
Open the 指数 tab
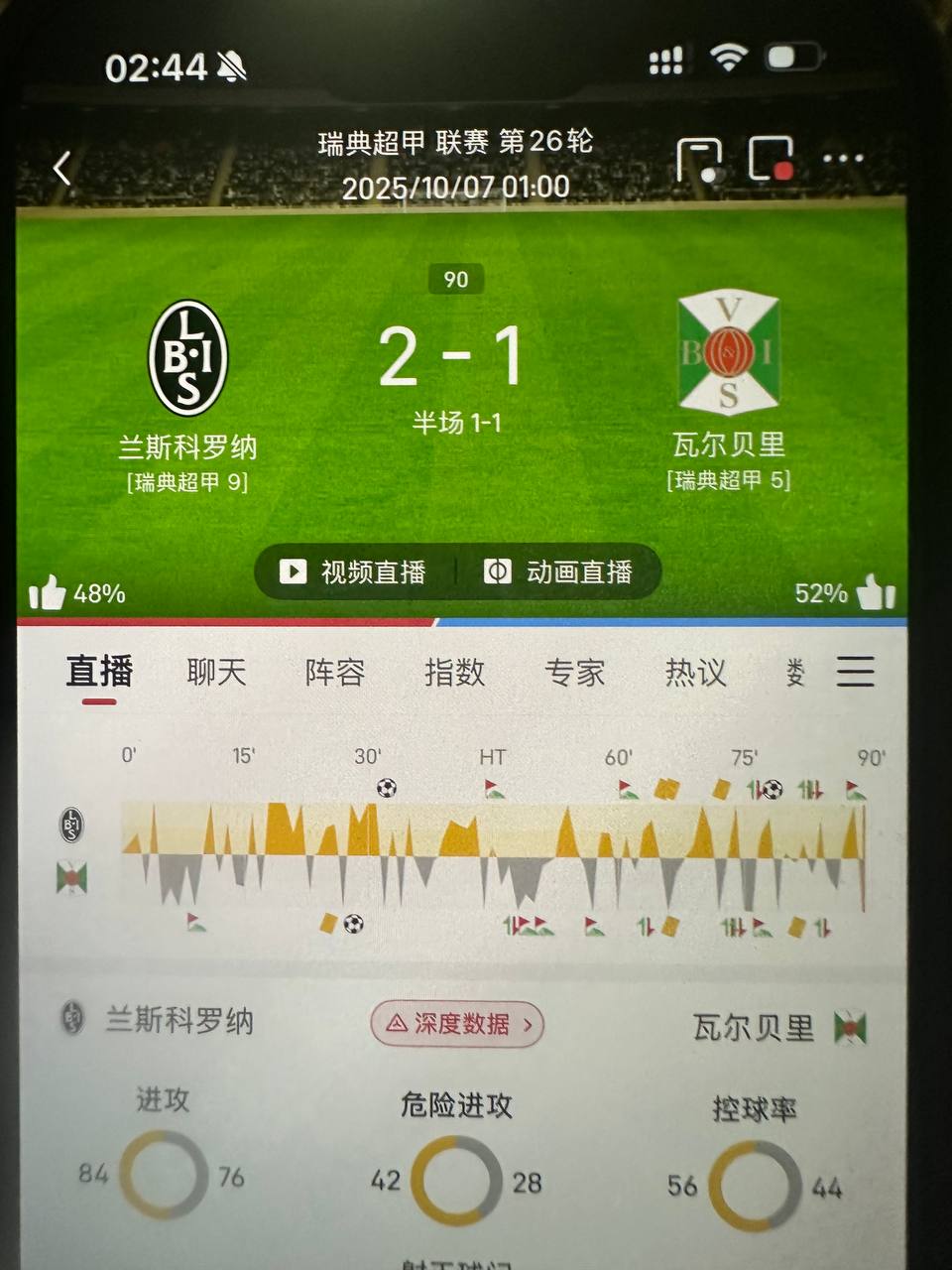pos(454,672)
